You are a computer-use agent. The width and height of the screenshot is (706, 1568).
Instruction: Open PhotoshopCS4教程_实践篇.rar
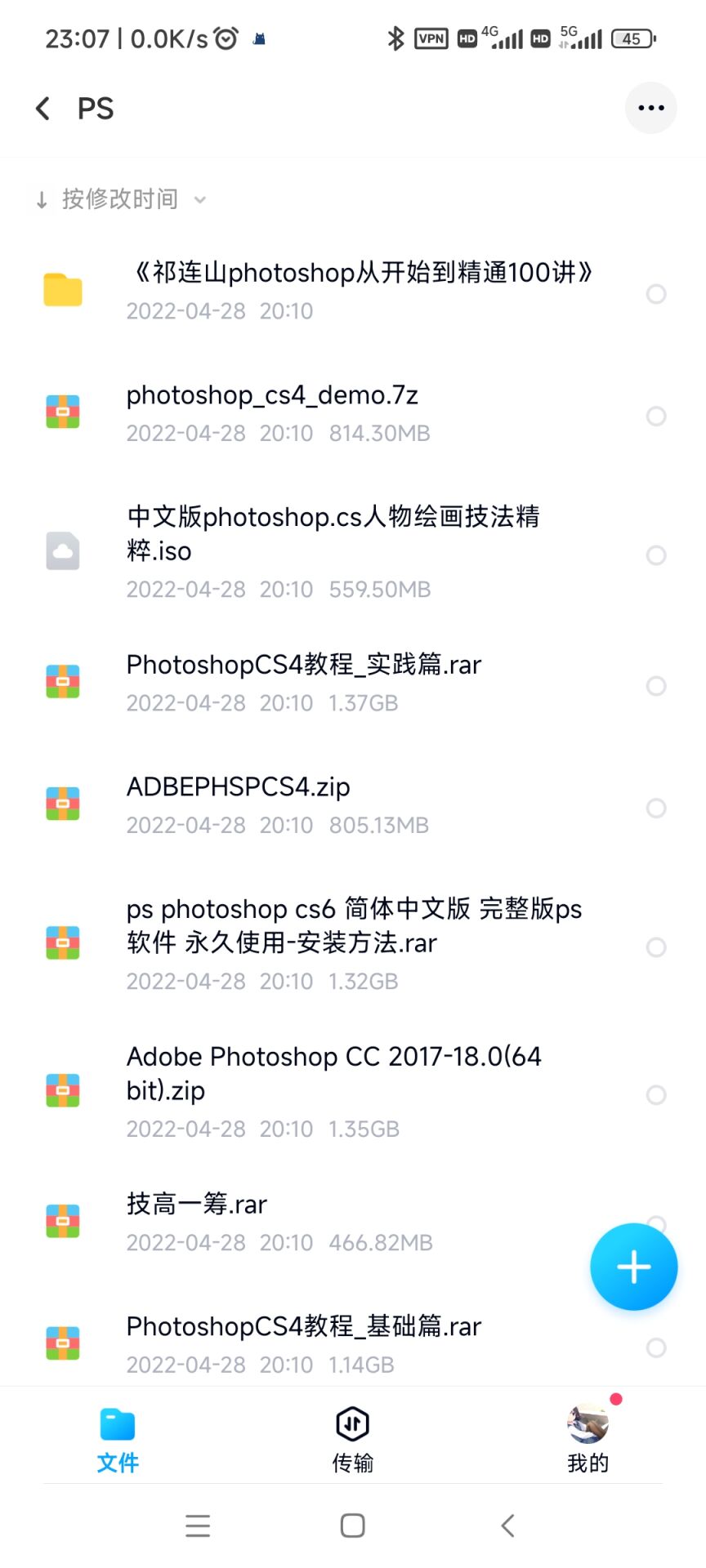[x=304, y=683]
